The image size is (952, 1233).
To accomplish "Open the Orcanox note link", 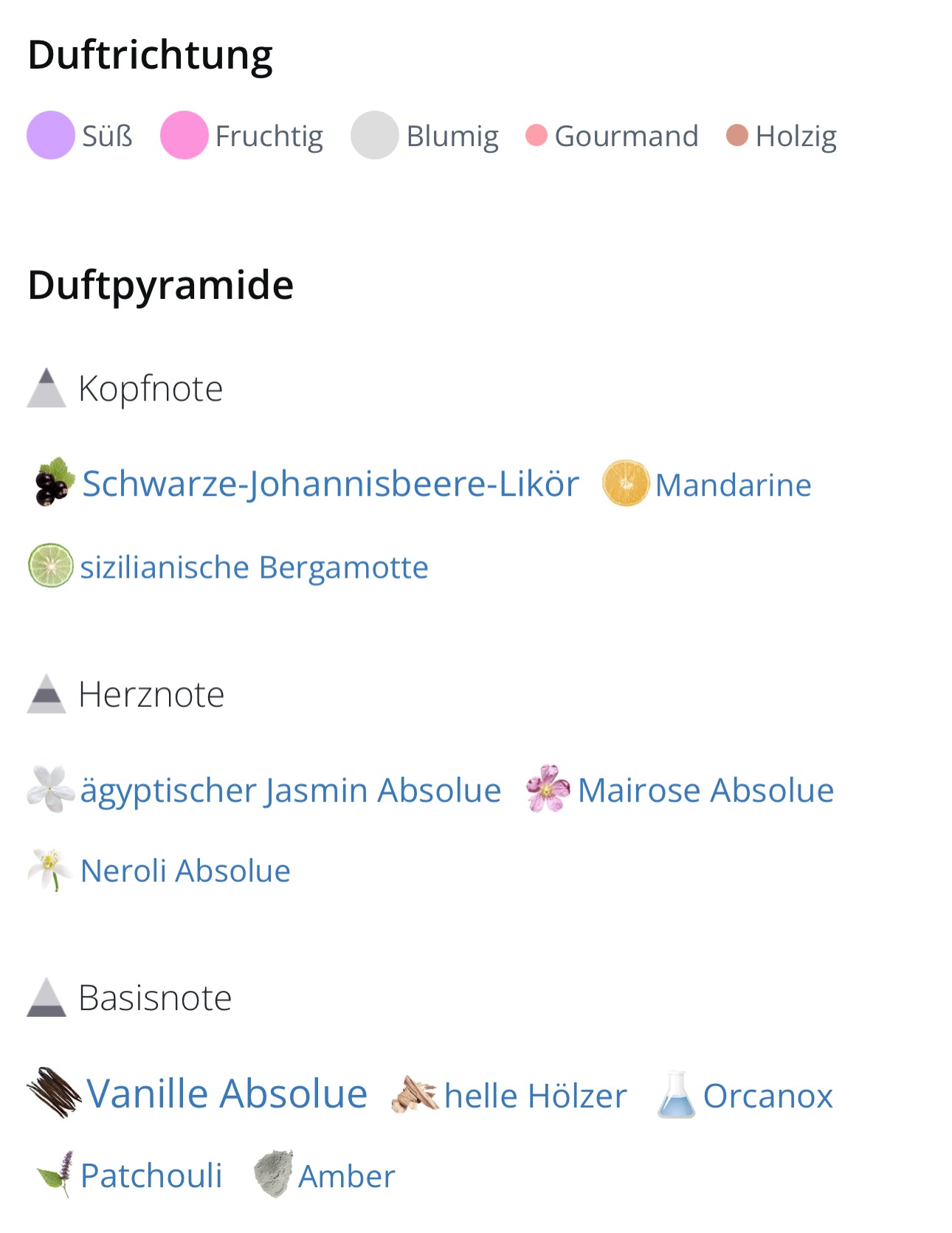I will pyautogui.click(x=768, y=1096).
